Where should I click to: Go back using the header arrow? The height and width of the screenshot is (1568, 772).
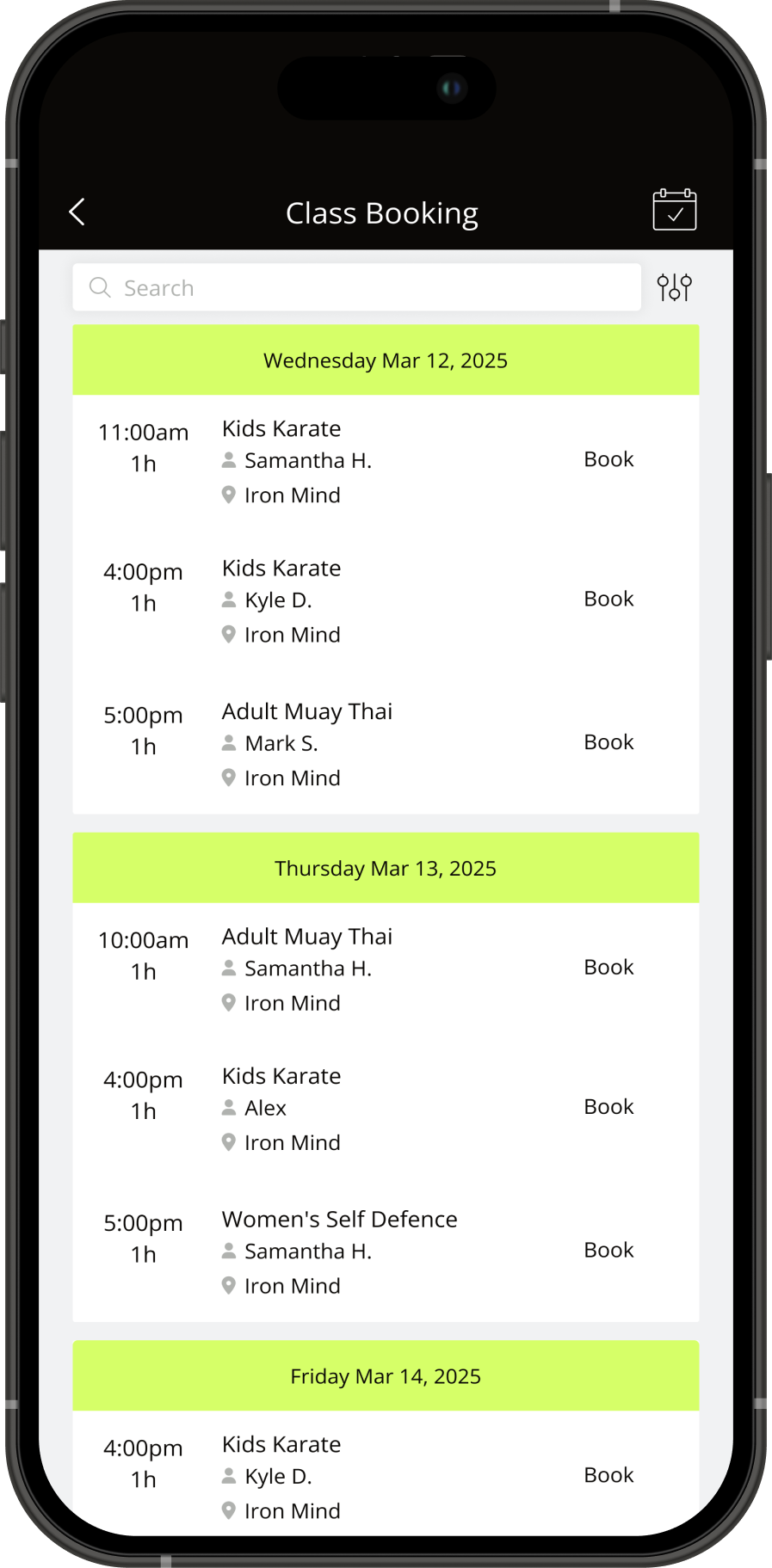pos(77,212)
